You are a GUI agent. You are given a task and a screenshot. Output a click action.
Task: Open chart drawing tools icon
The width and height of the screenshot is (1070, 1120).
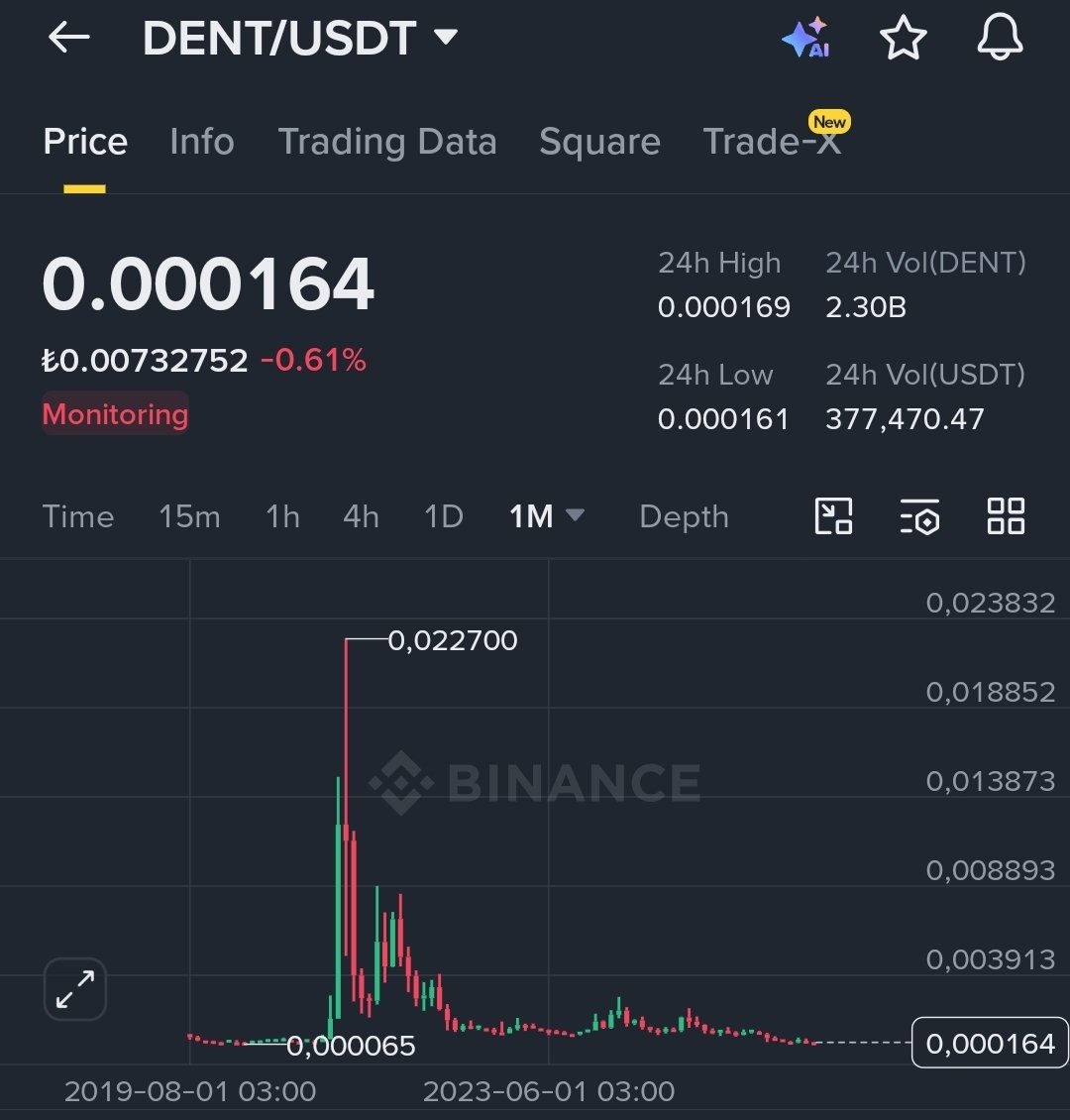[x=833, y=516]
